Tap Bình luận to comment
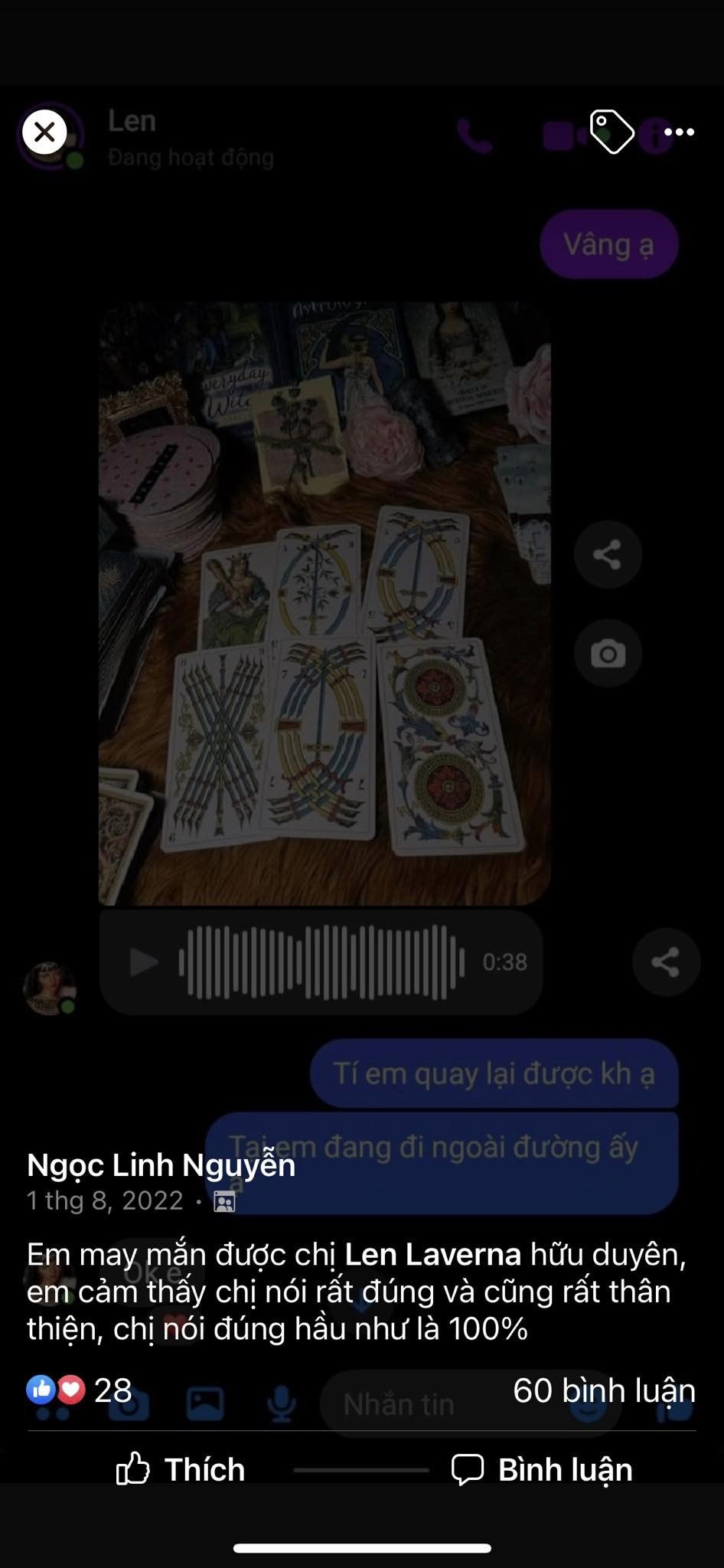The width and height of the screenshot is (724, 1568). pyautogui.click(x=542, y=1469)
